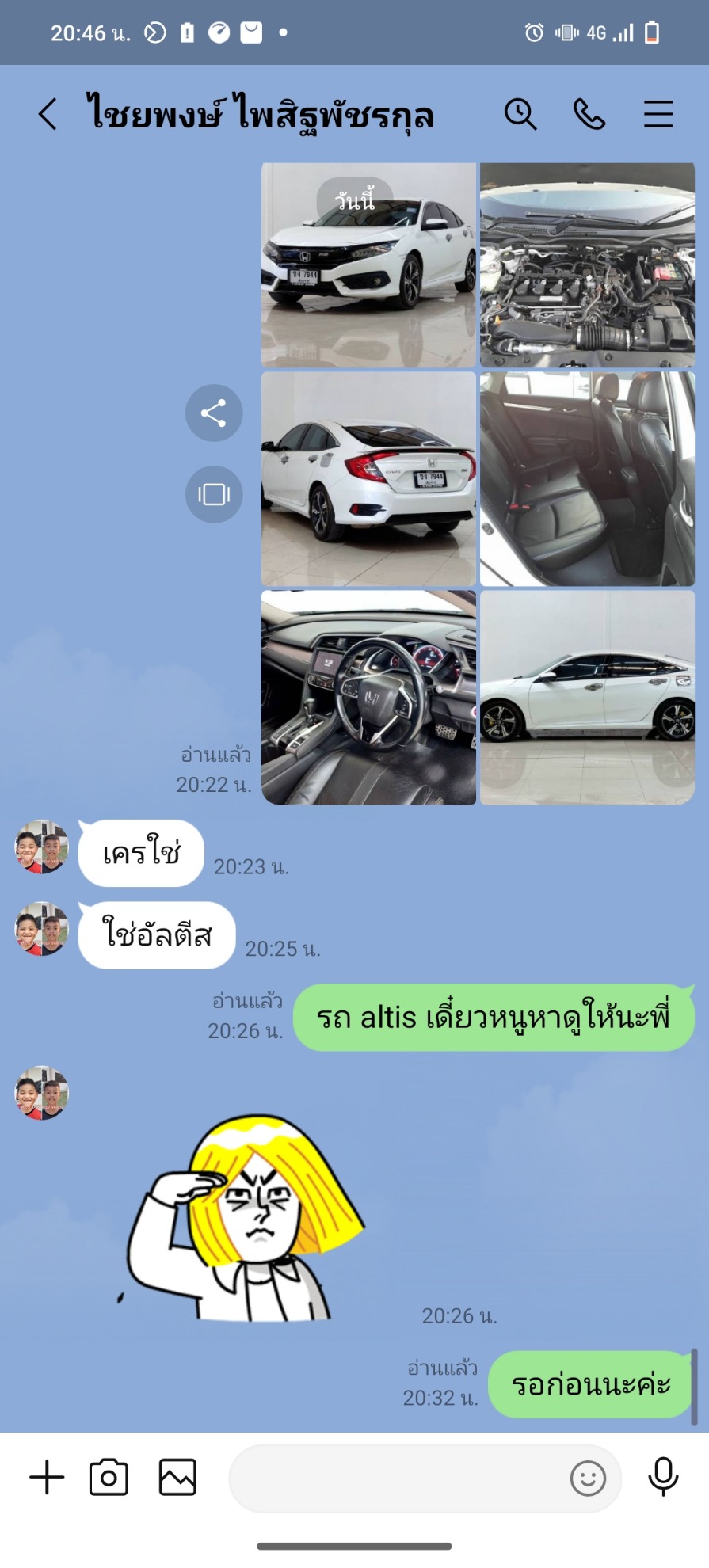Open the engine bay photo
Viewport: 709px width, 1568px height.
pyautogui.click(x=587, y=265)
